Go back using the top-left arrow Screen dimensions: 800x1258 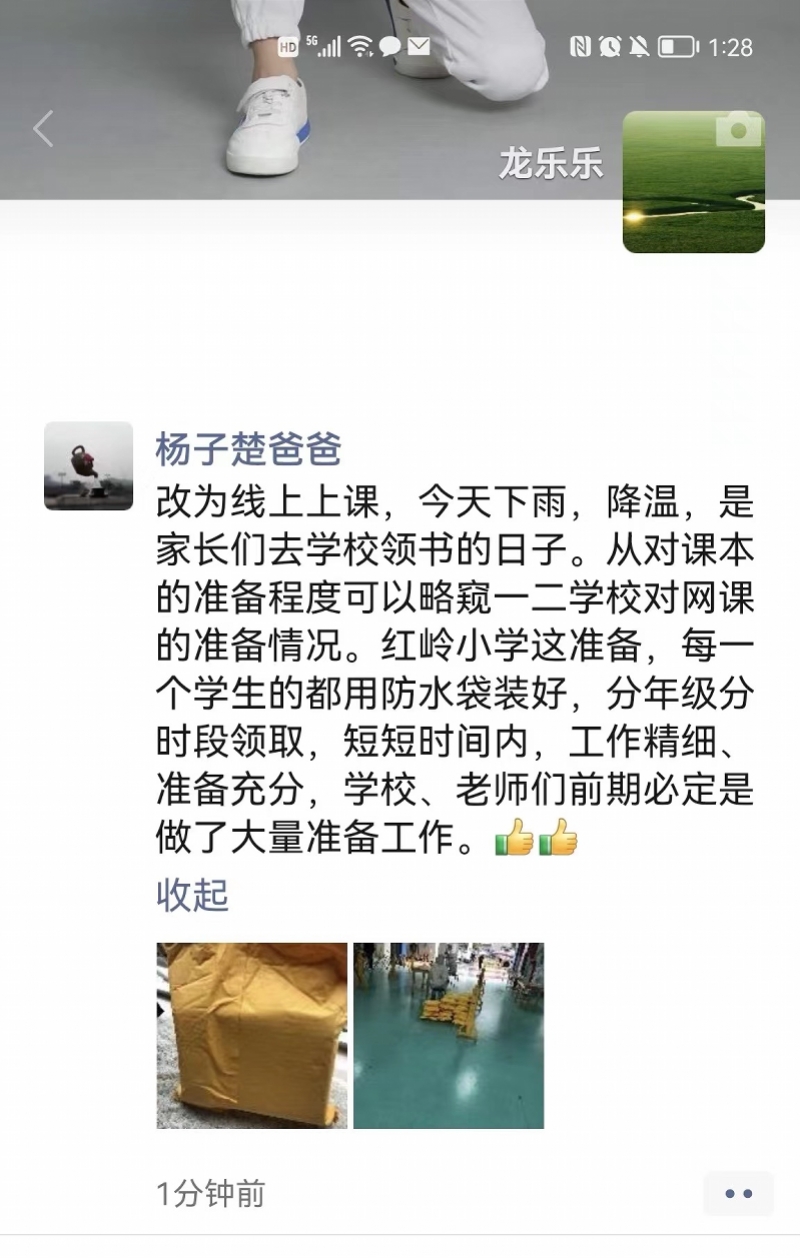[43, 129]
